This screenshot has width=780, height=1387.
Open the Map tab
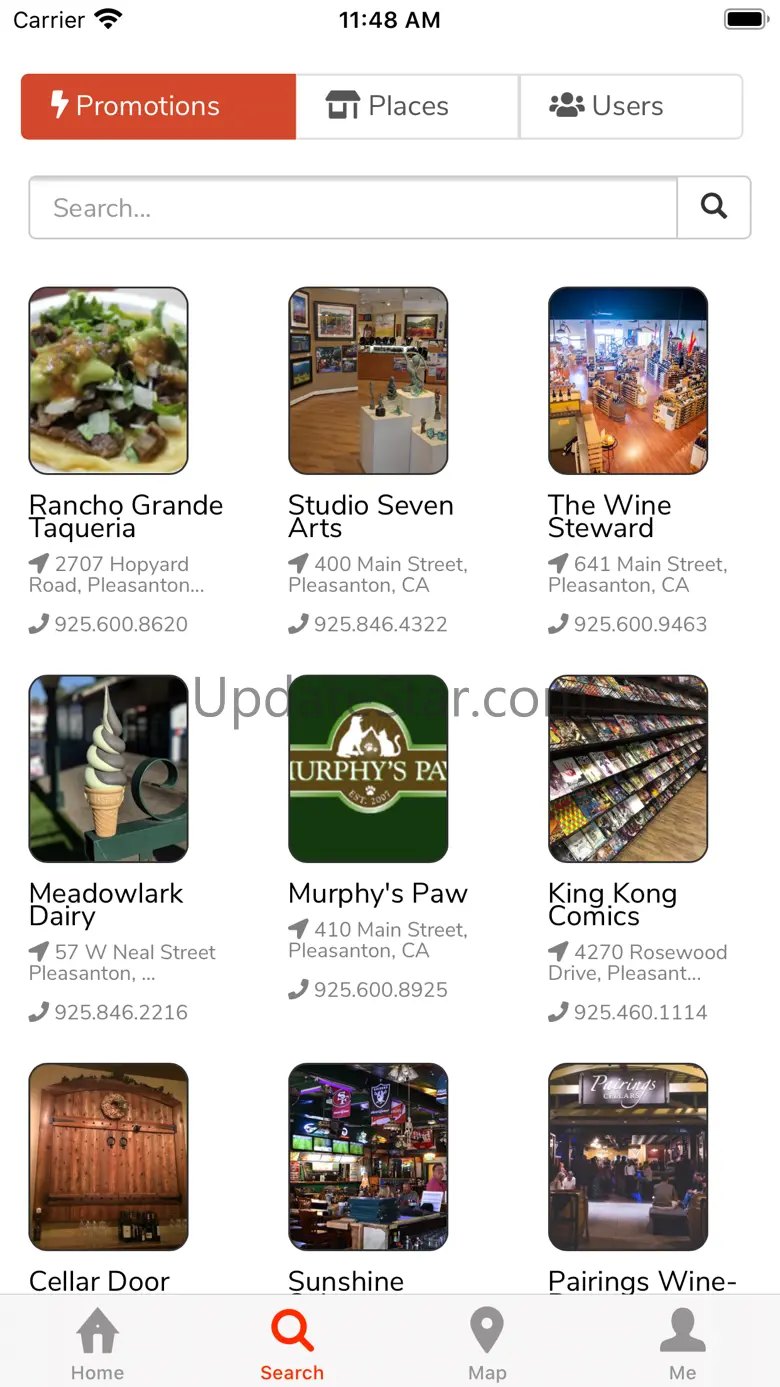pyautogui.click(x=487, y=1345)
